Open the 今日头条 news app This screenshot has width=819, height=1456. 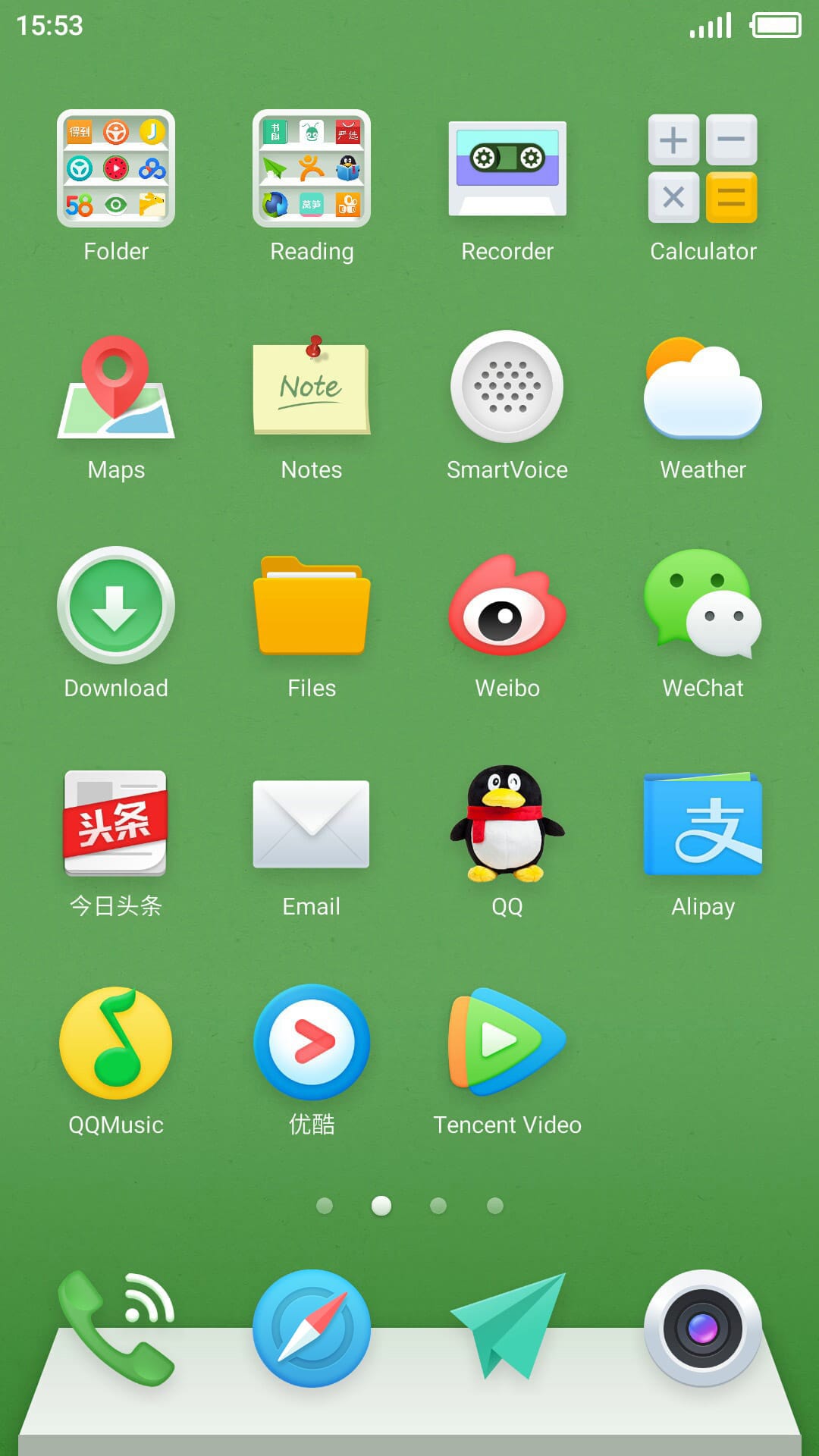pyautogui.click(x=116, y=824)
